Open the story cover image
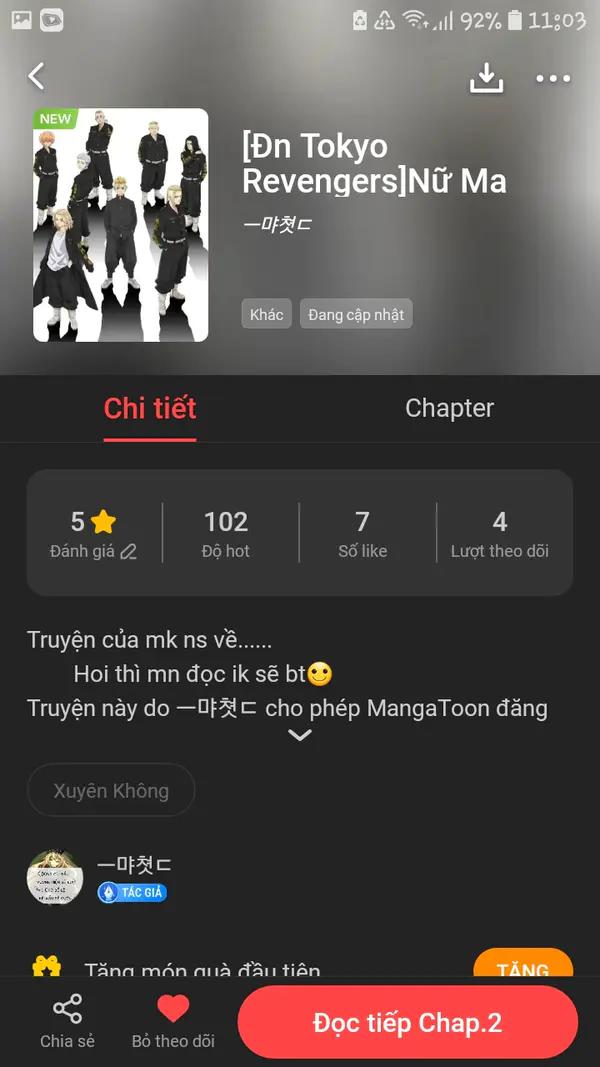600x1067 pixels. coord(121,225)
